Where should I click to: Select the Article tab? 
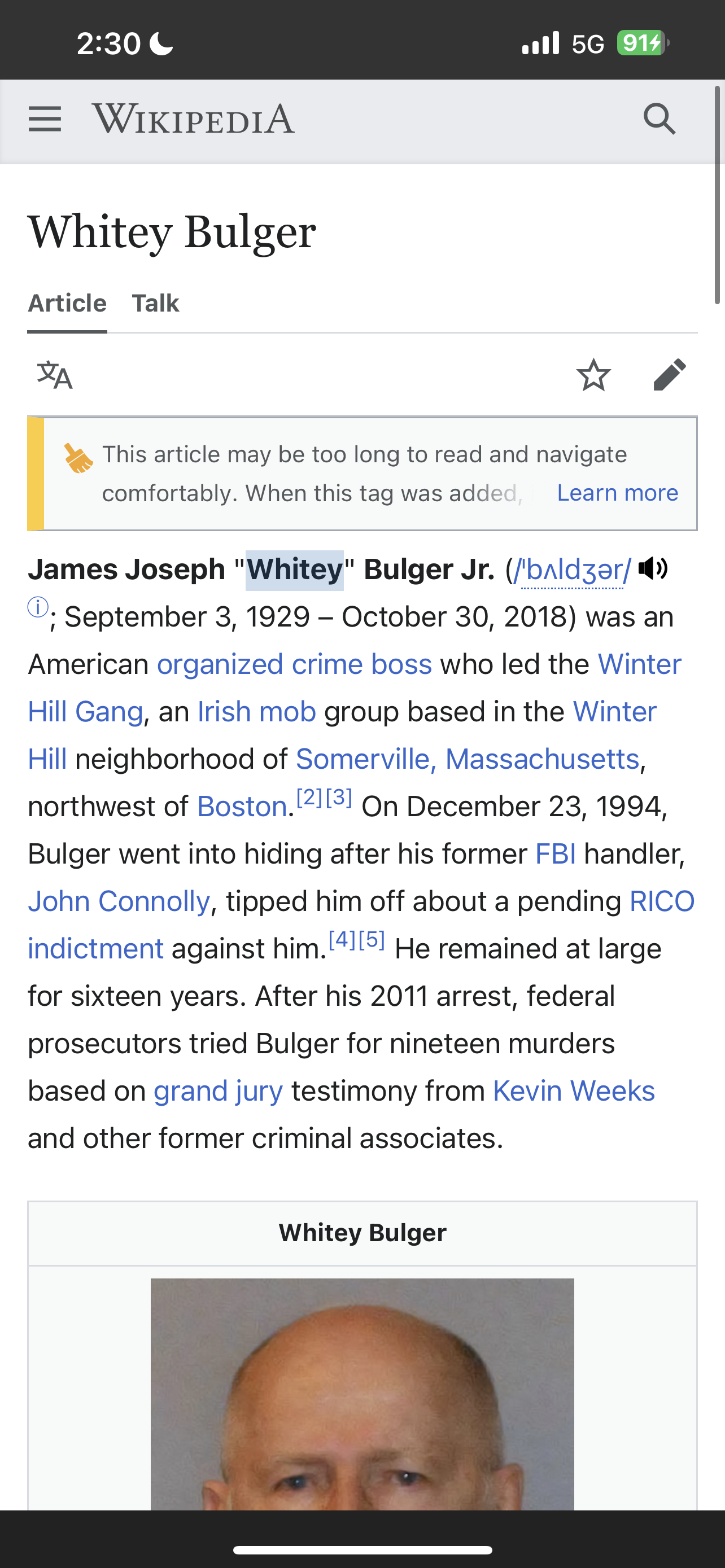pos(67,303)
